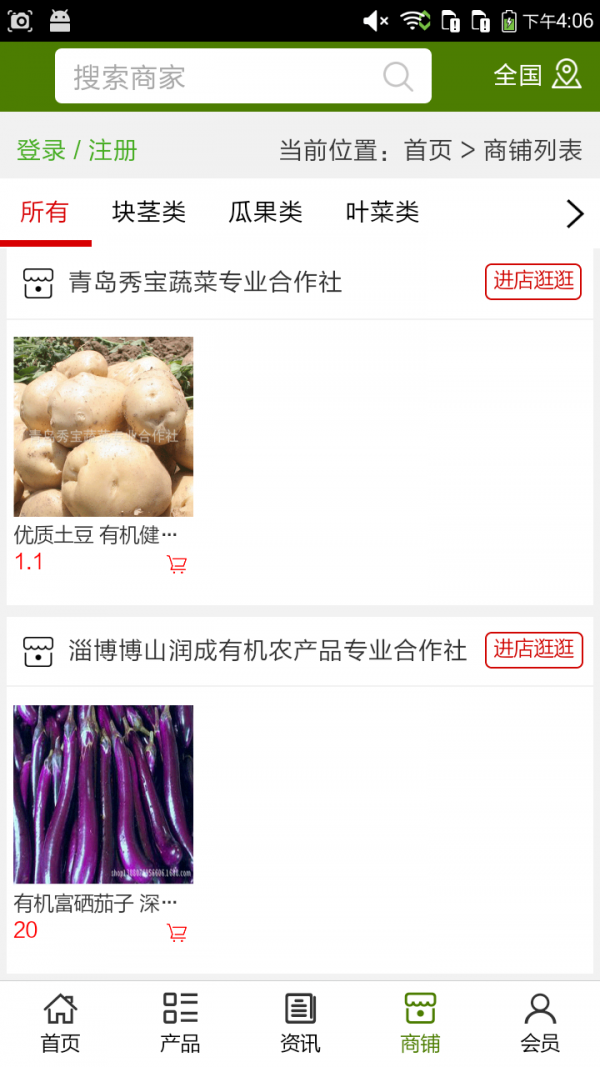This screenshot has width=600, height=1067.
Task: Go to the 首页 tab
Action: 60,1023
